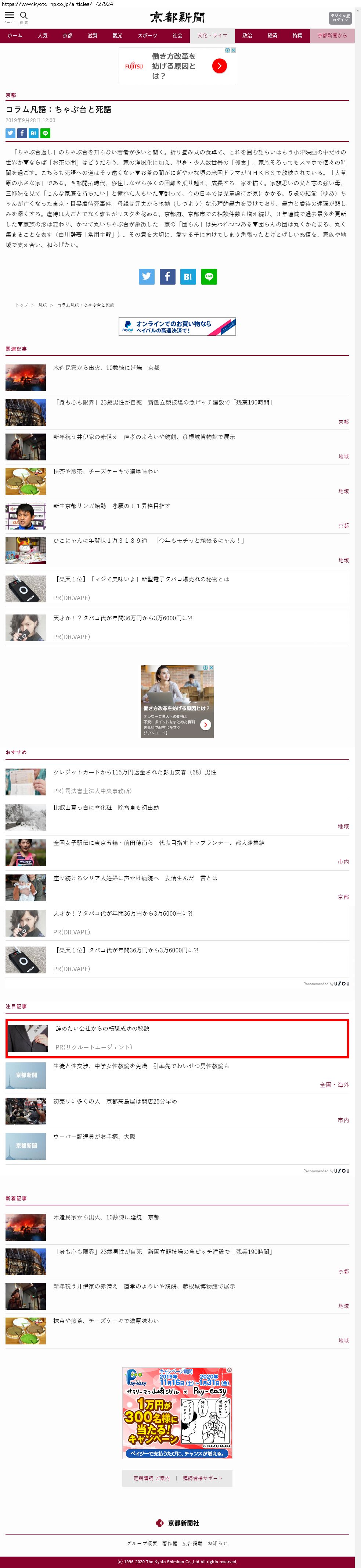Tap 定期購読 ご案内 link
361x1568 pixels.
point(151,1478)
